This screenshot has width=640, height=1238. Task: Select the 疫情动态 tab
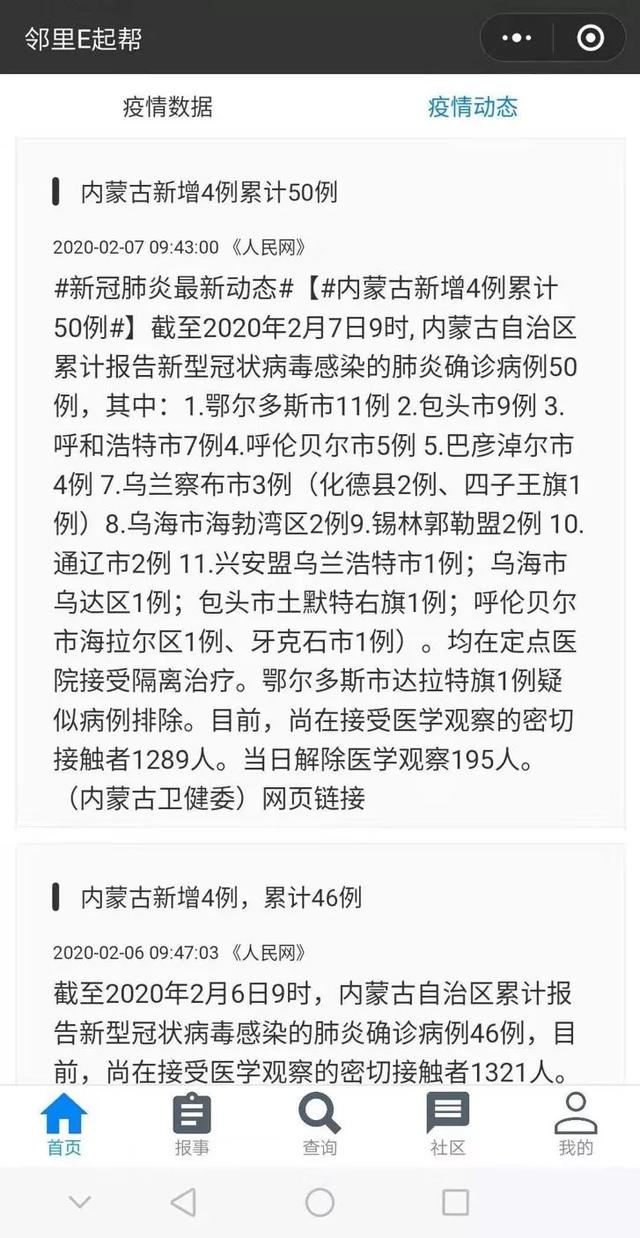click(472, 106)
